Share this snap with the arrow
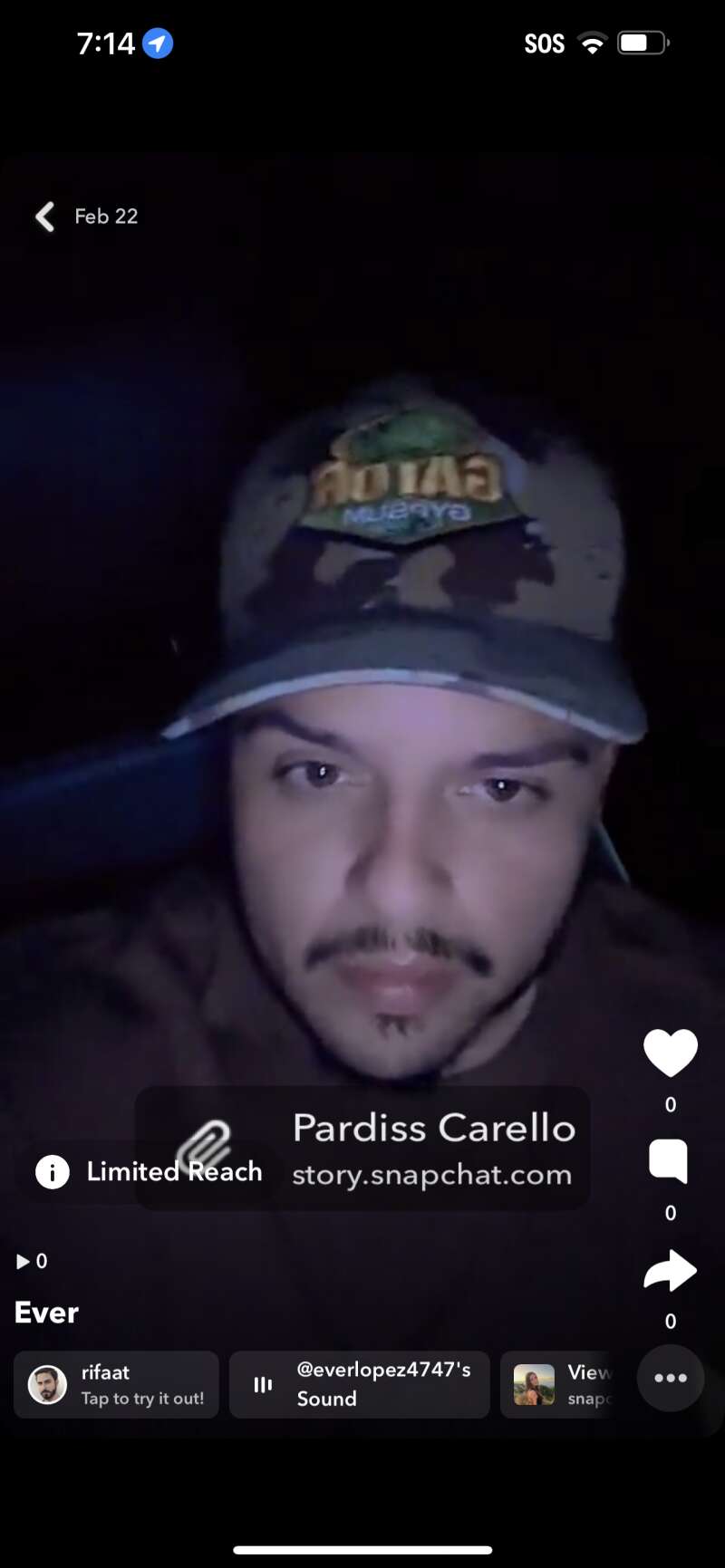Screen dimensions: 725x1568 pyautogui.click(x=670, y=1270)
